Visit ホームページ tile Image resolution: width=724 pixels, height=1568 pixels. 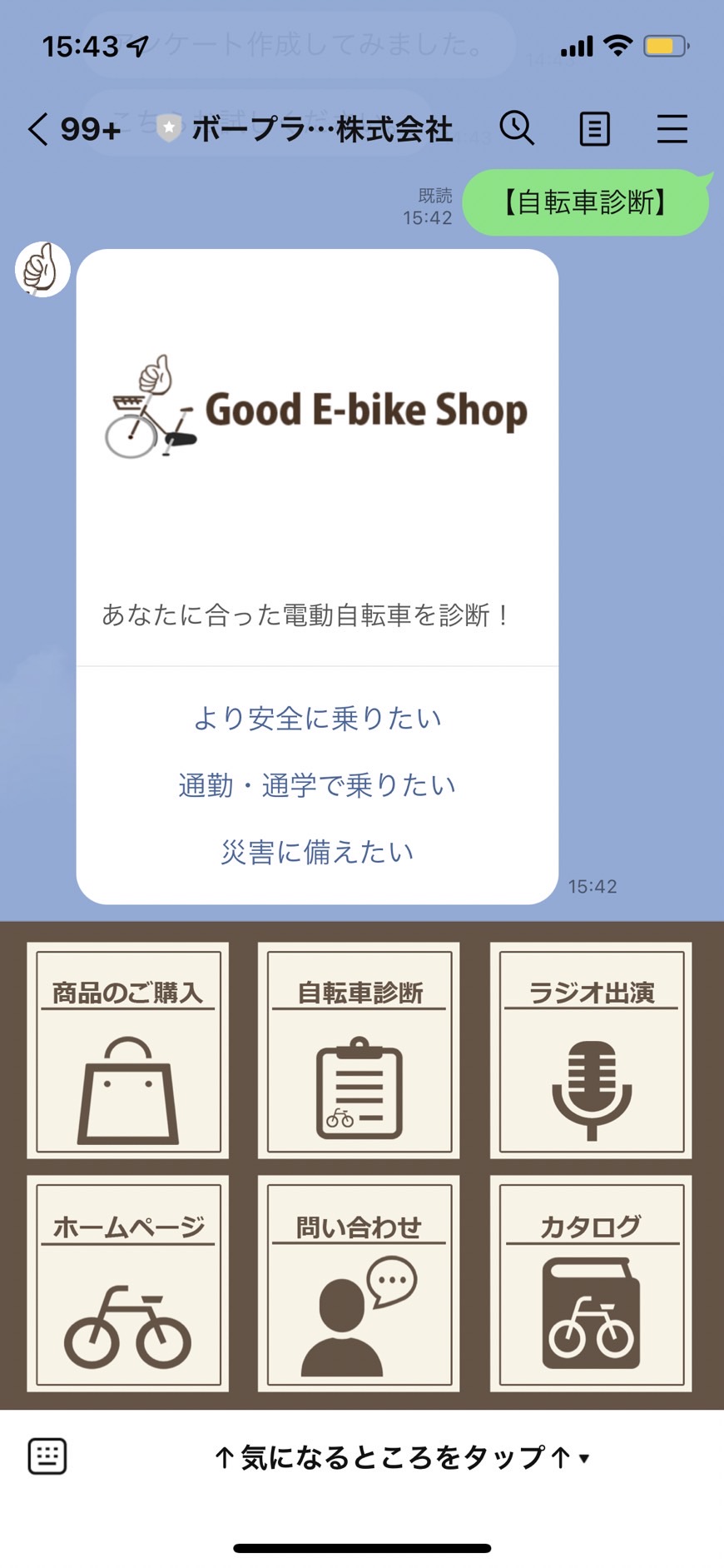click(x=128, y=1283)
